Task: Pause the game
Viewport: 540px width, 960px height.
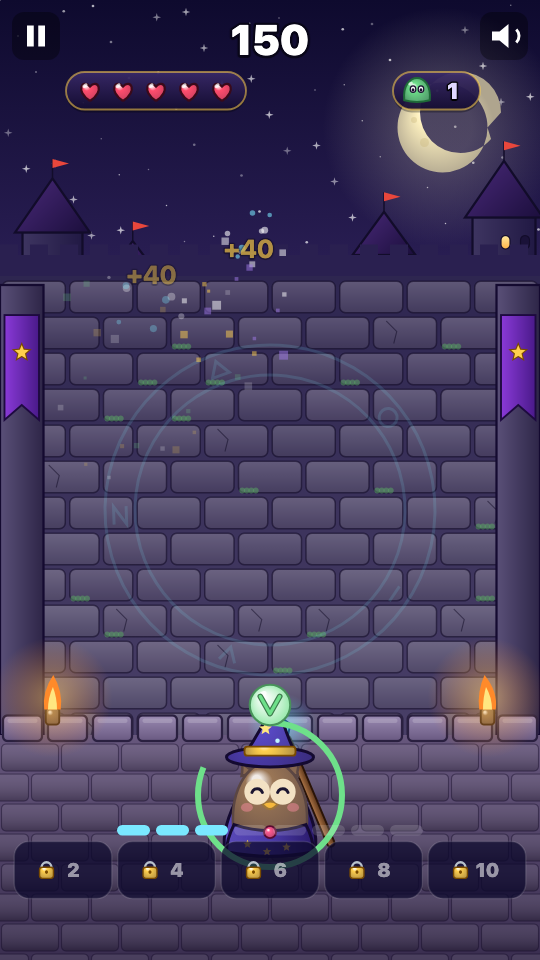Action: [x=36, y=36]
